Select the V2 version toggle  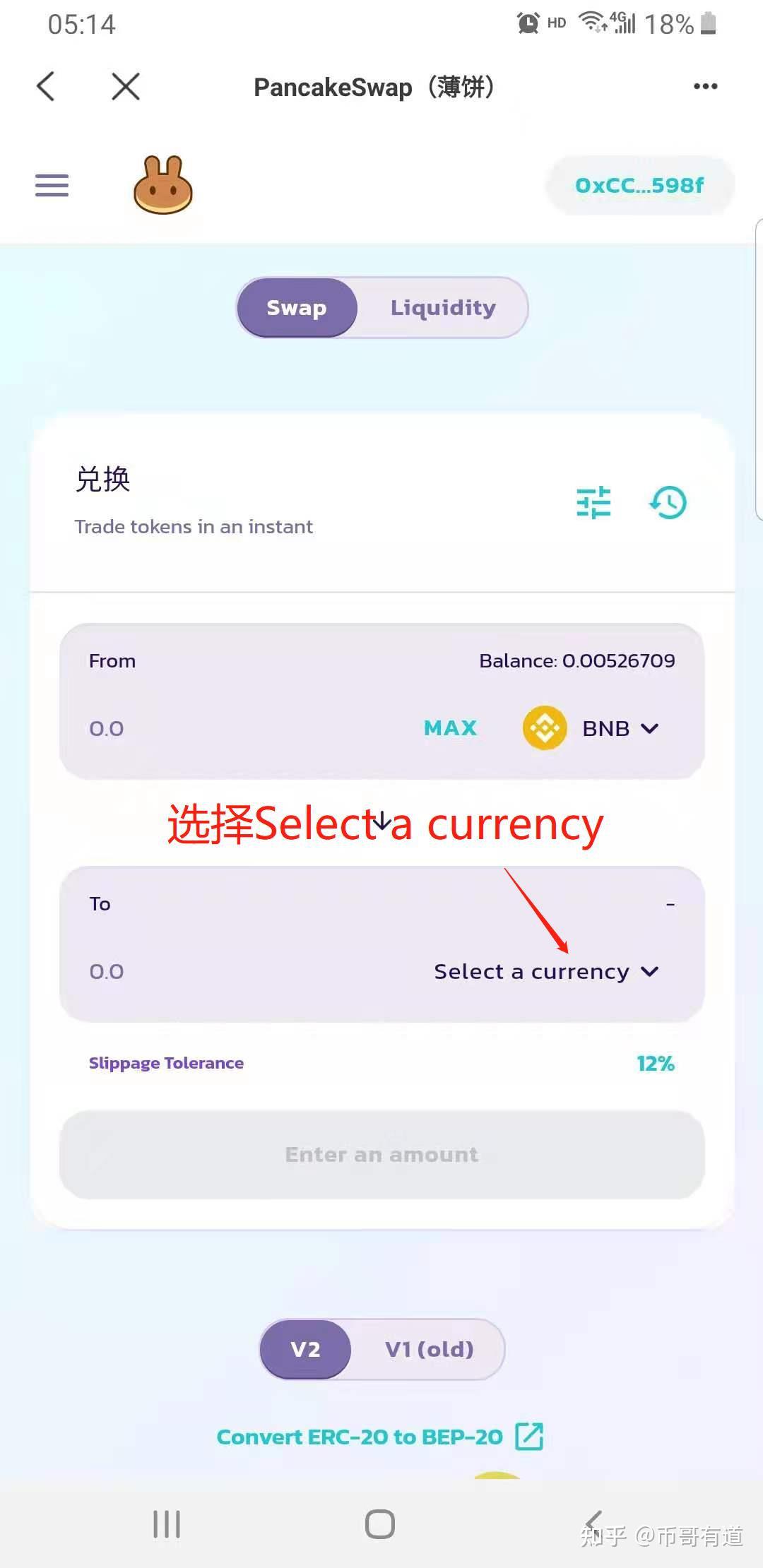click(305, 1350)
